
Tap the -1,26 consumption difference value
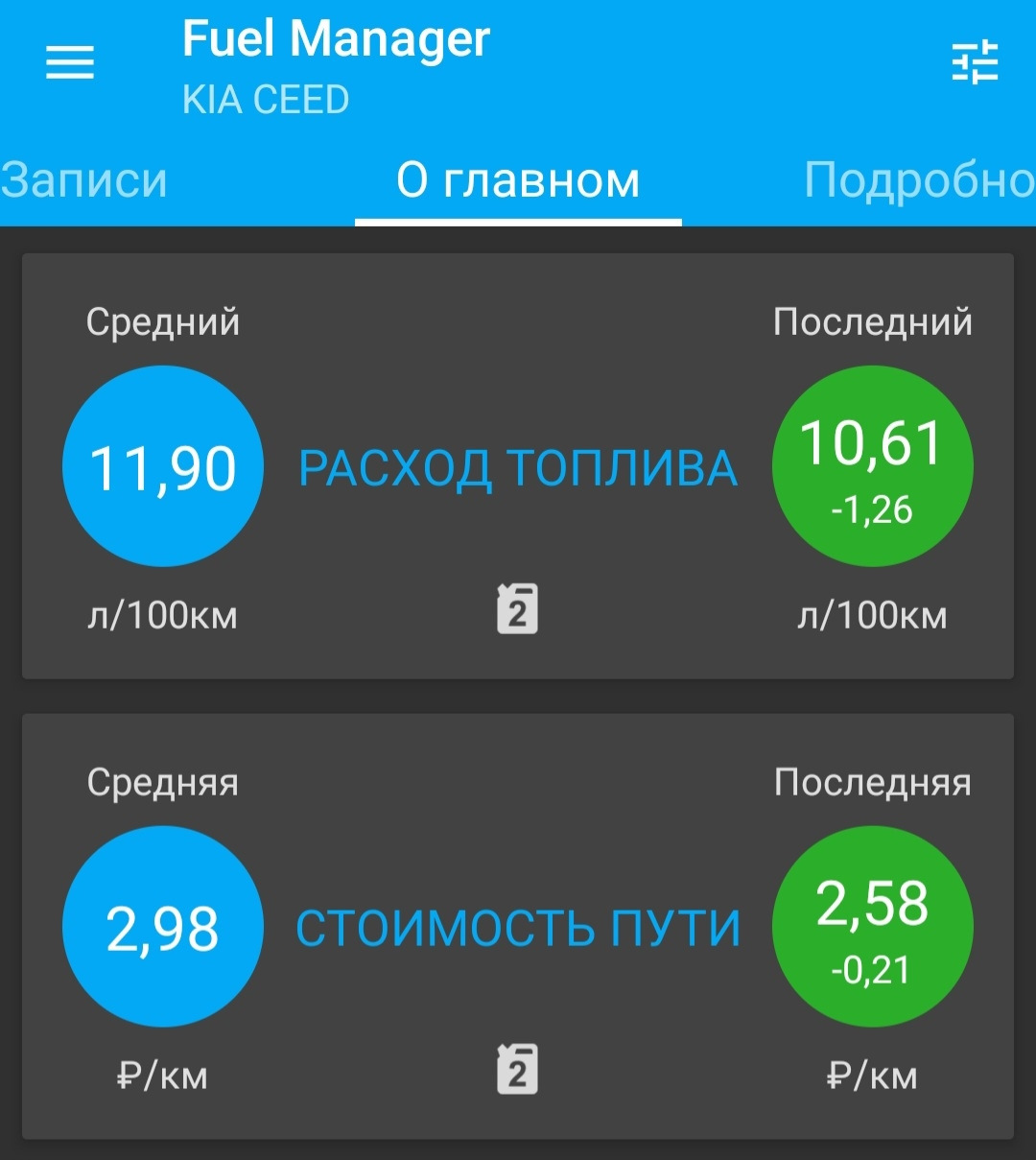click(871, 510)
